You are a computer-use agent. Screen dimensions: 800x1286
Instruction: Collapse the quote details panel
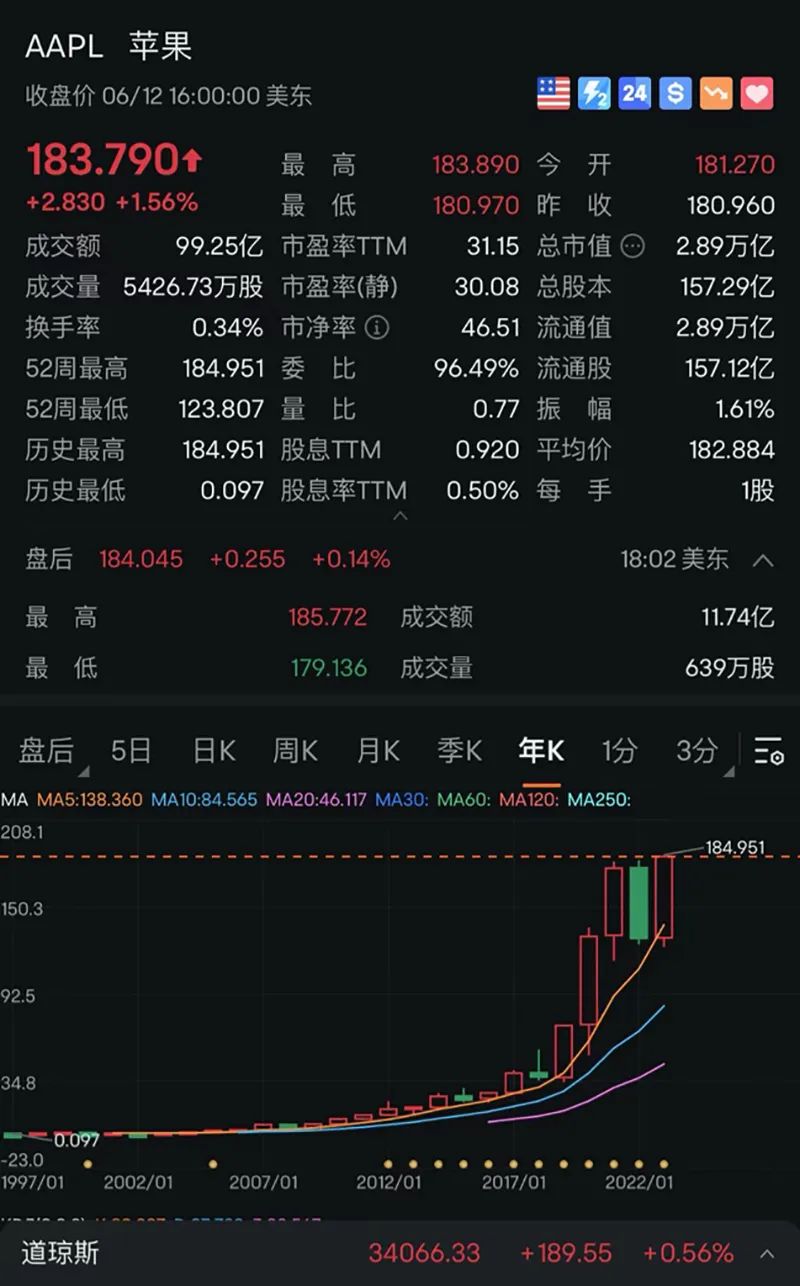pyautogui.click(x=400, y=516)
